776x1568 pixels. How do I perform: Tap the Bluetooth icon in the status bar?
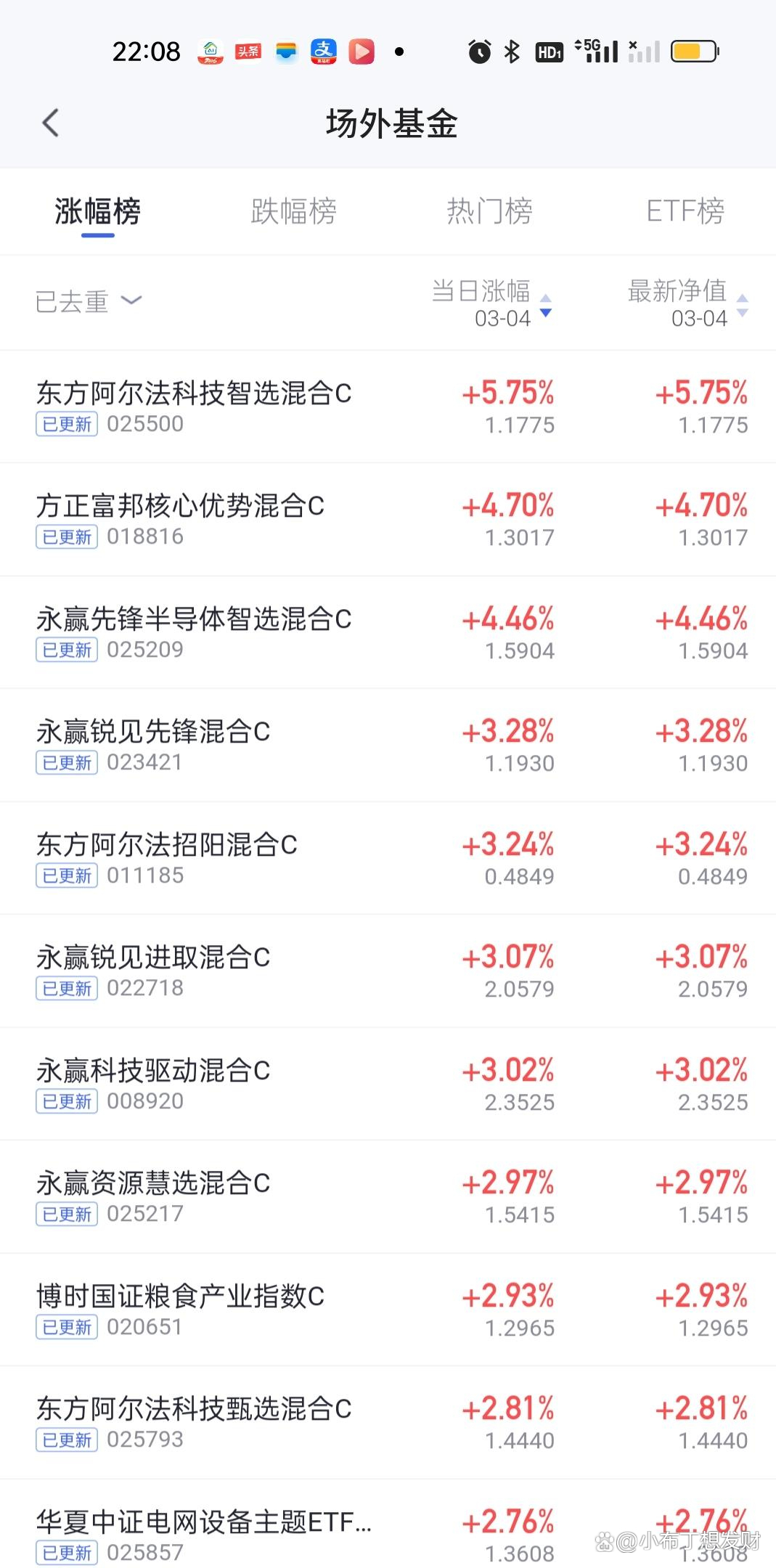510,51
